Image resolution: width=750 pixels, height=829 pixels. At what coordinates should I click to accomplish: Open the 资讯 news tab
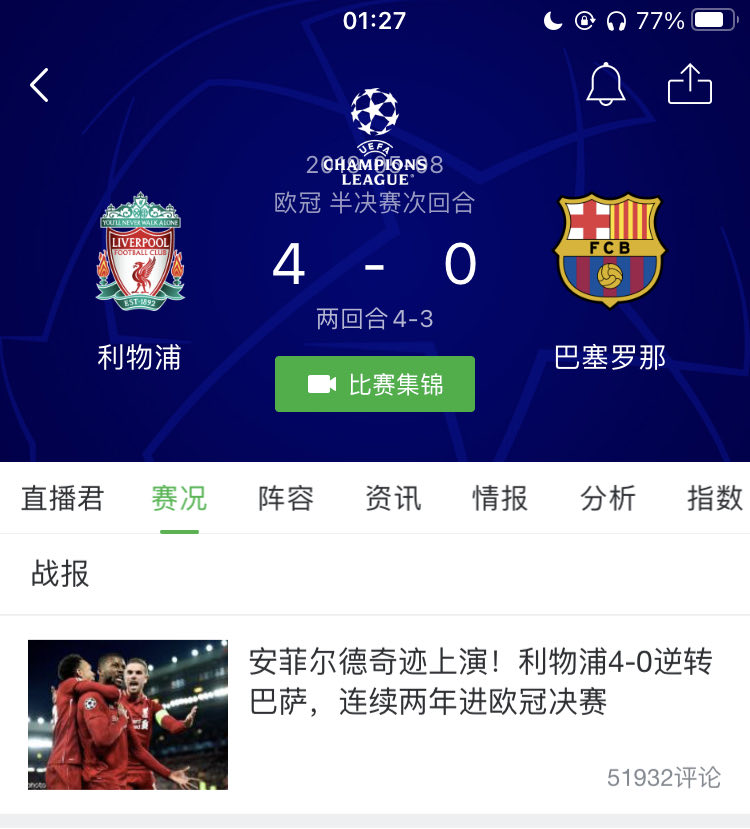393,498
